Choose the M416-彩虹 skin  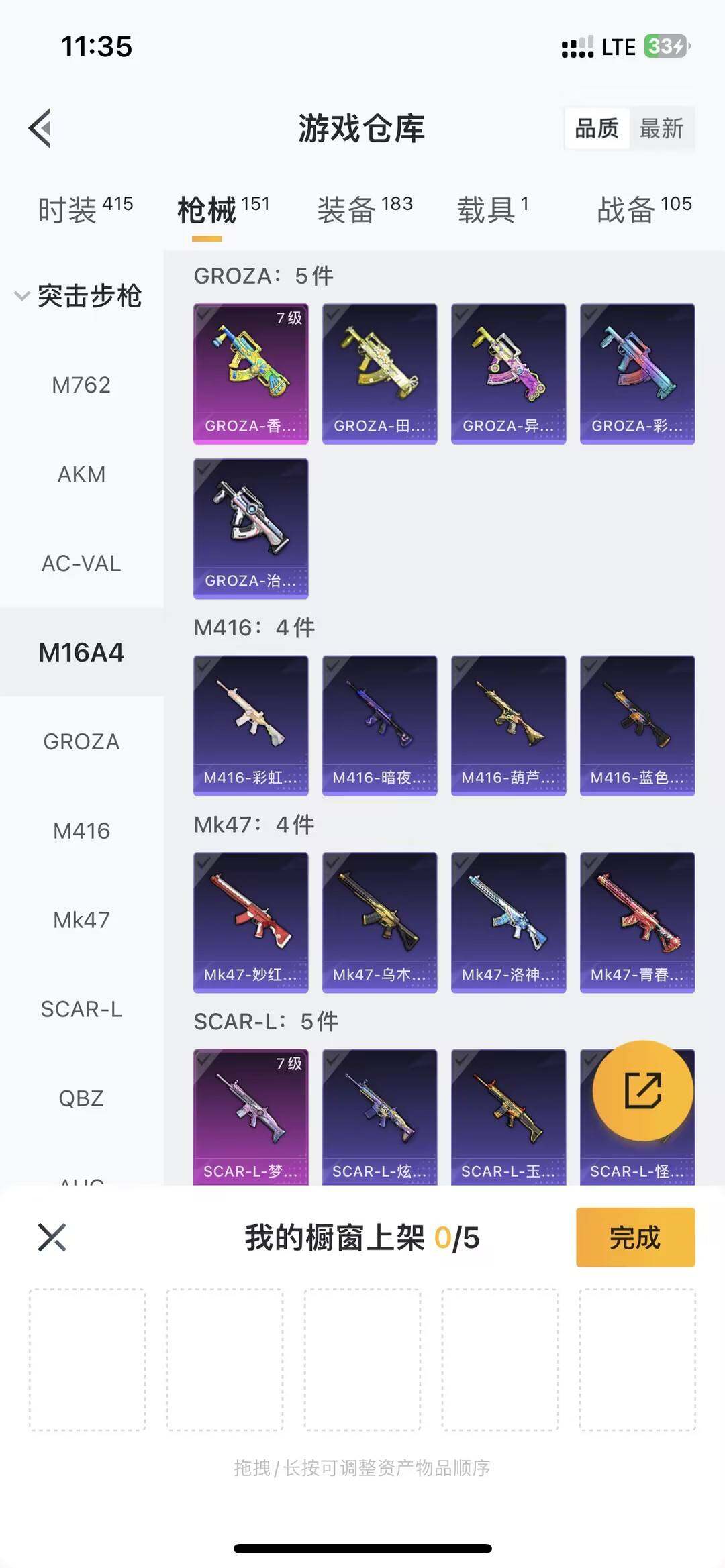pyautogui.click(x=250, y=725)
